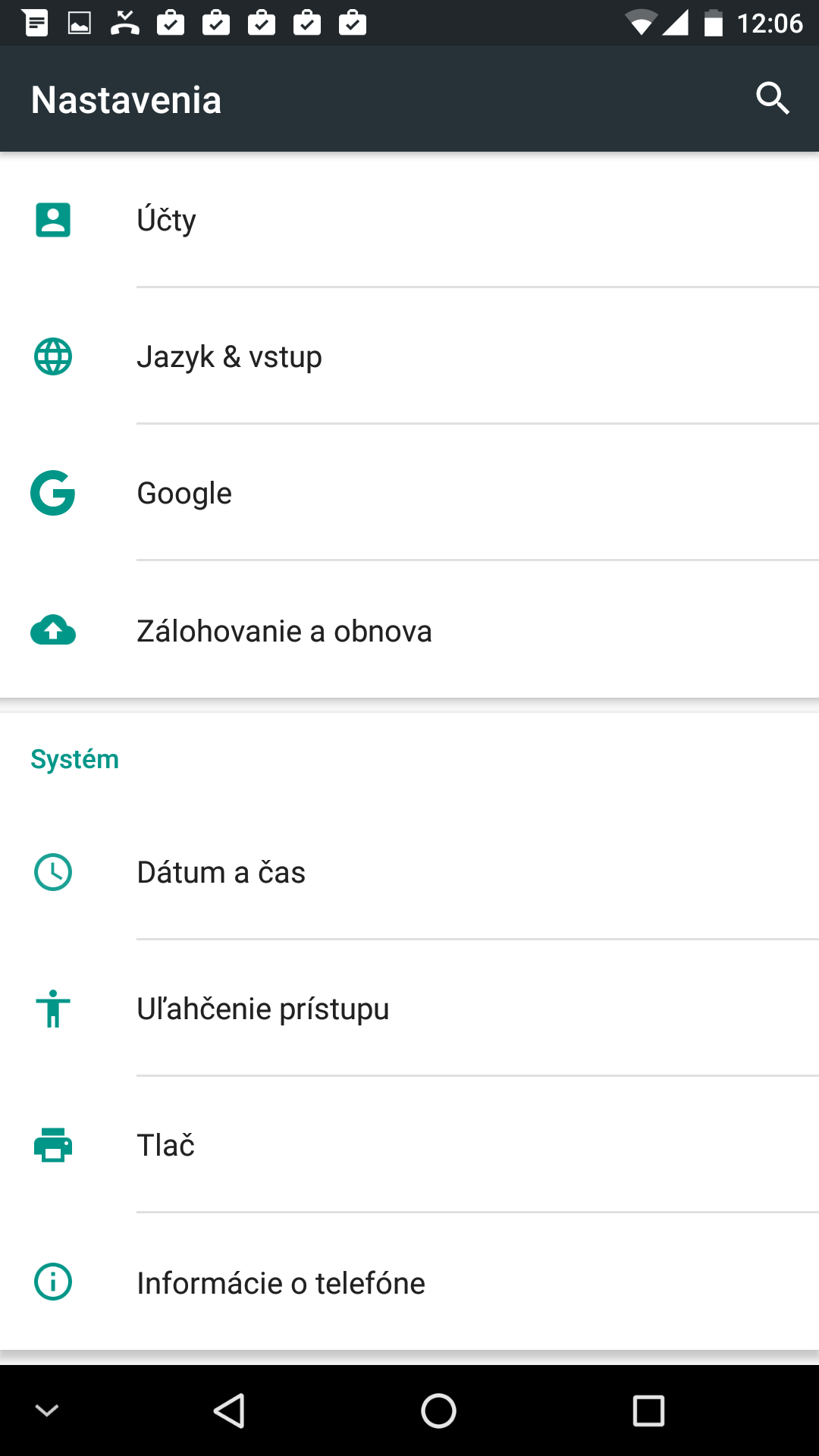Open the Google settings row

(x=409, y=493)
